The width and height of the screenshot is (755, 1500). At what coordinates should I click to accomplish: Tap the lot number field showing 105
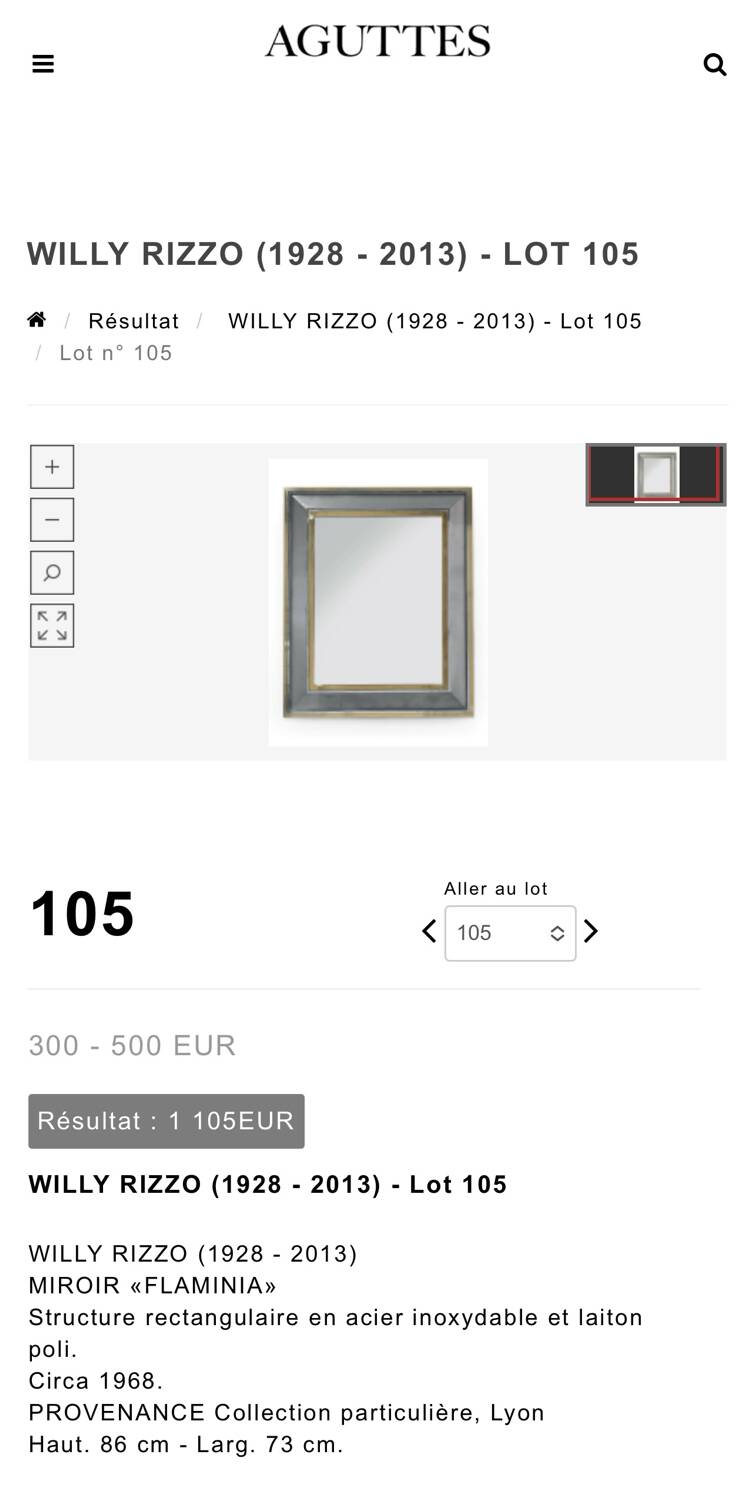(x=510, y=933)
